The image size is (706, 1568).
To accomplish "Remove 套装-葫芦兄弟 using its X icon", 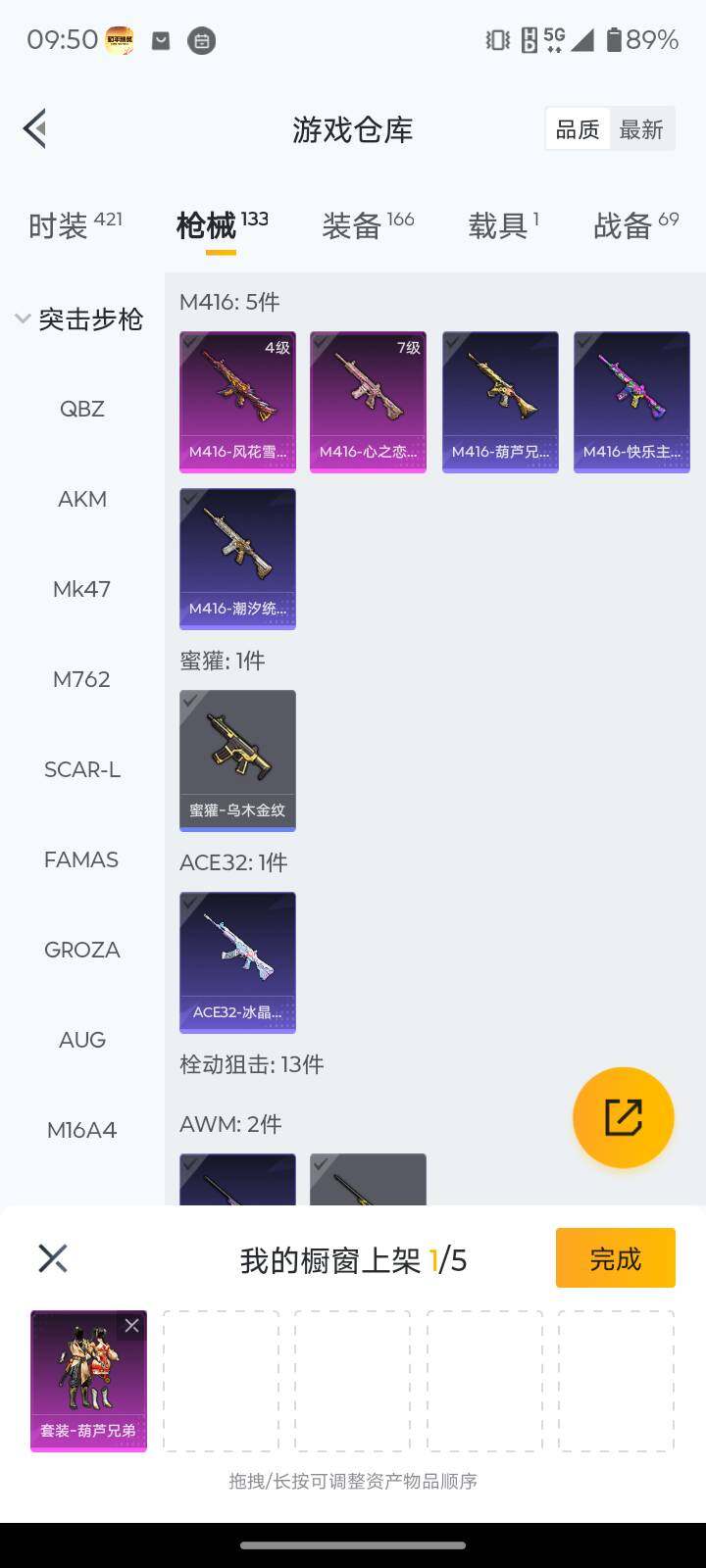I will coord(132,1325).
